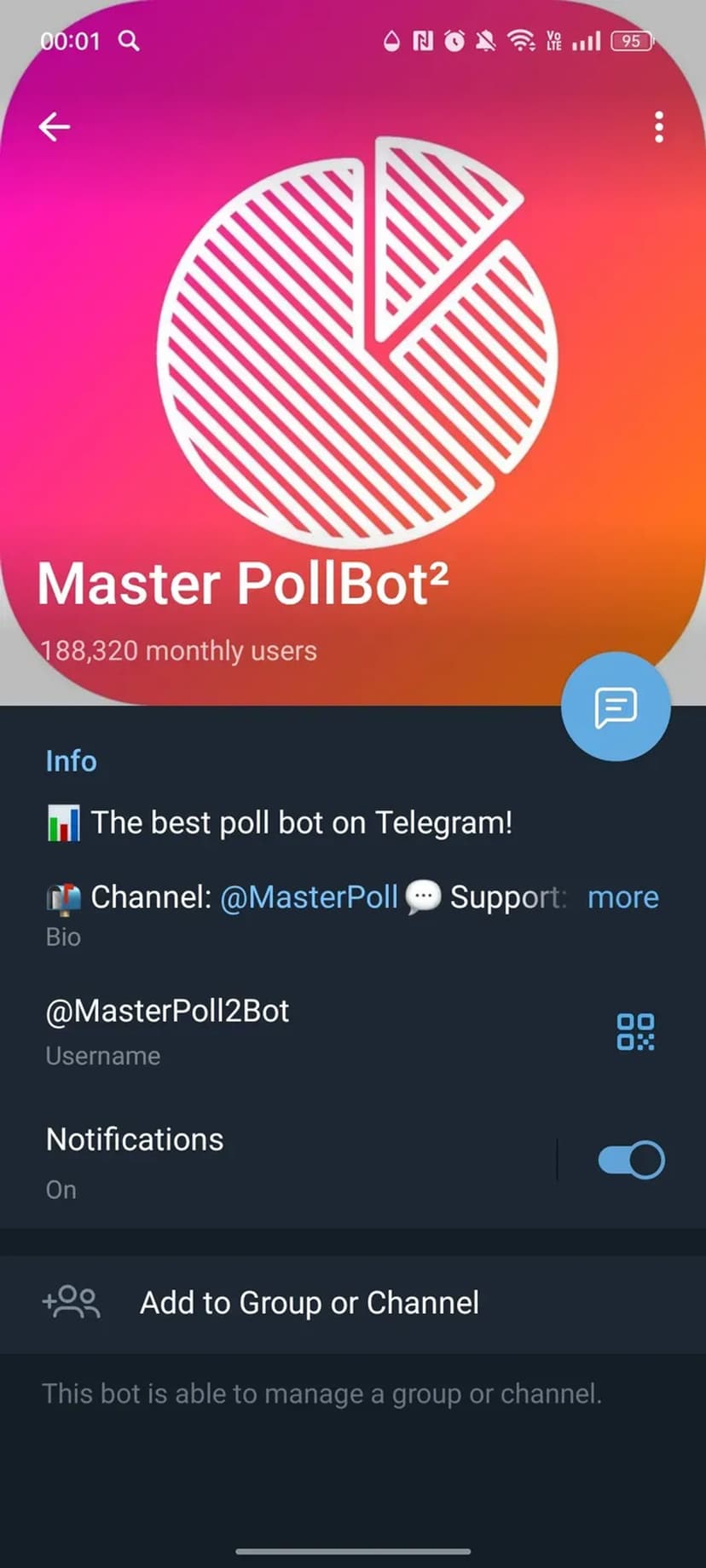
Task: Open the three-dot overflow menu
Action: (x=658, y=127)
